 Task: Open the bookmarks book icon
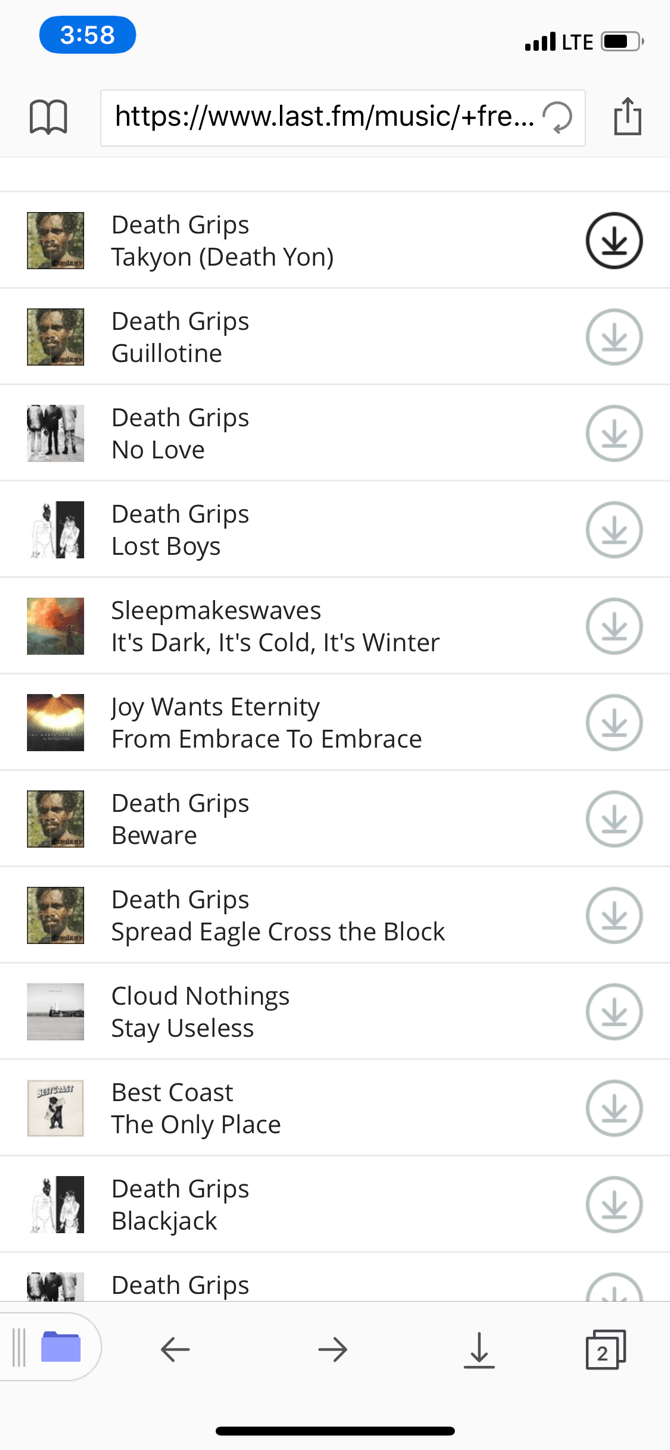[x=48, y=118]
